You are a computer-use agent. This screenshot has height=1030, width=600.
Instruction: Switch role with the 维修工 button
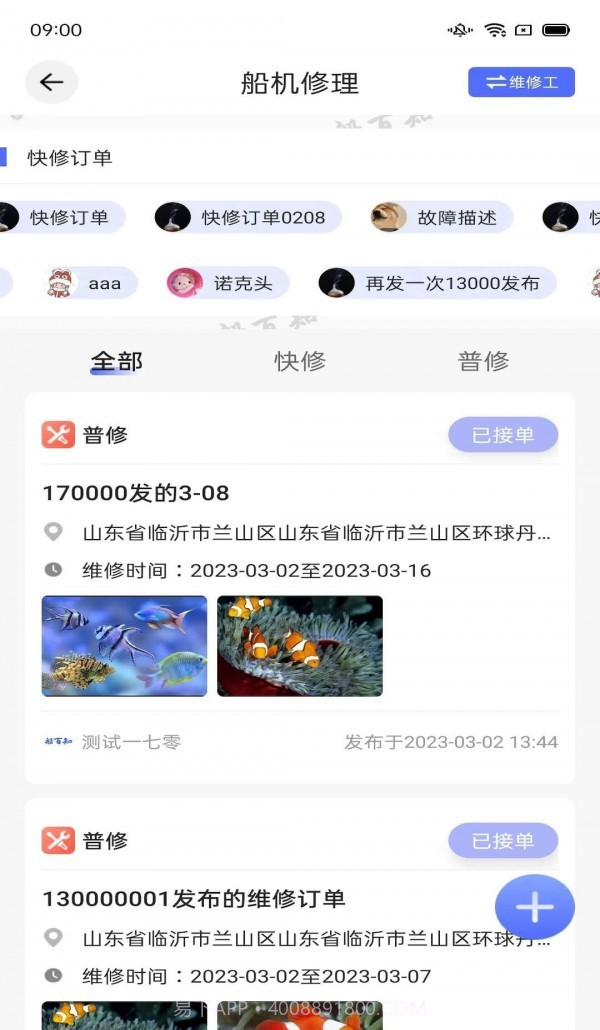[521, 83]
